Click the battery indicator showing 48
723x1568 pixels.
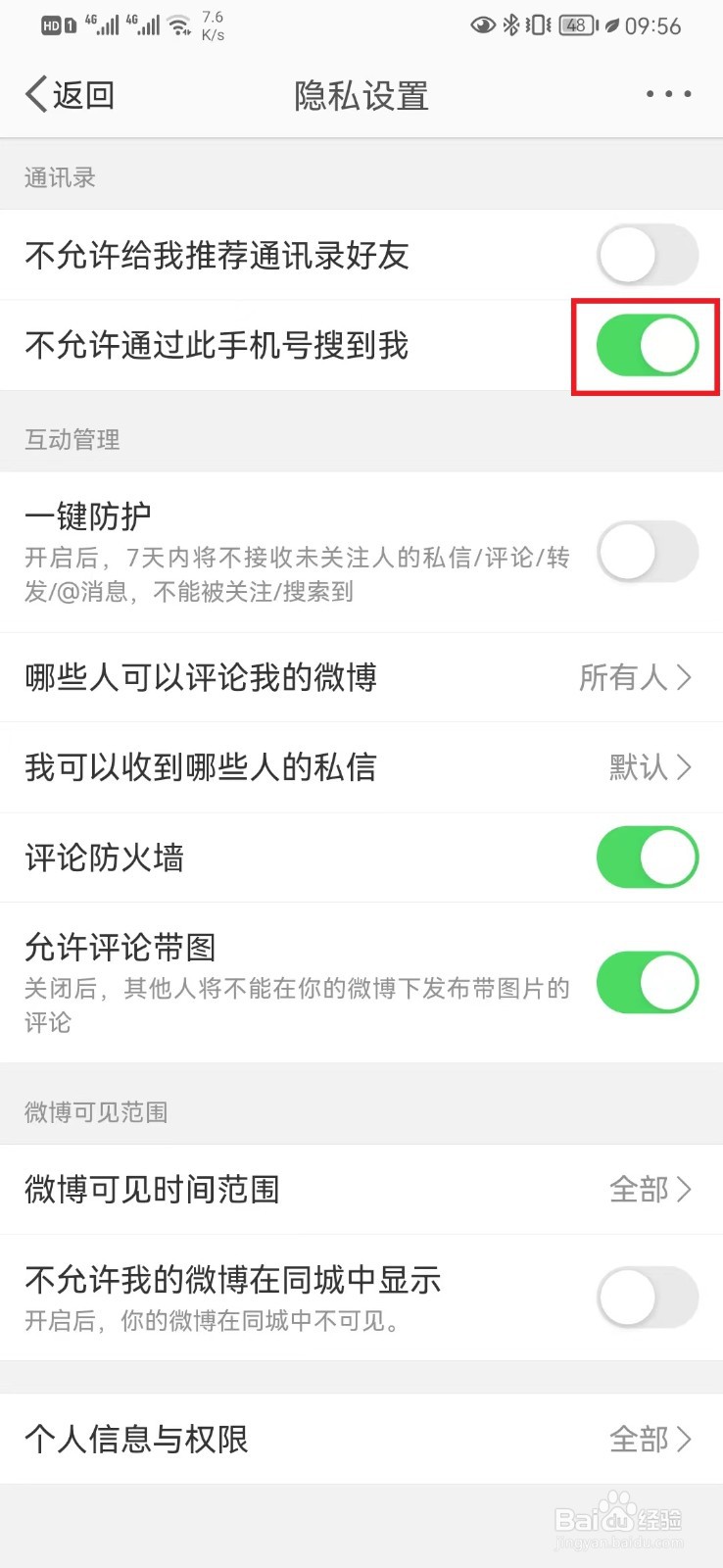click(x=577, y=25)
